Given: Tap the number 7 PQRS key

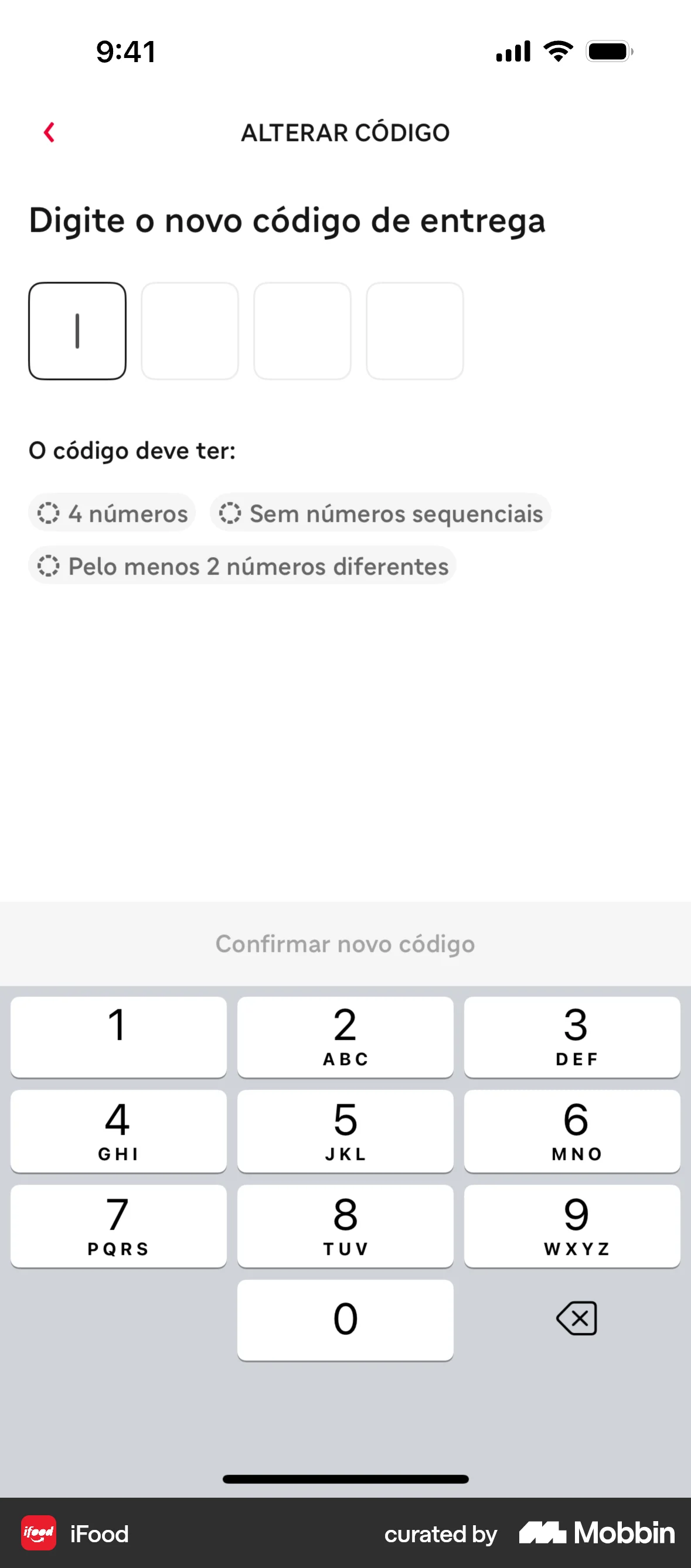Looking at the screenshot, I should pyautogui.click(x=118, y=1226).
